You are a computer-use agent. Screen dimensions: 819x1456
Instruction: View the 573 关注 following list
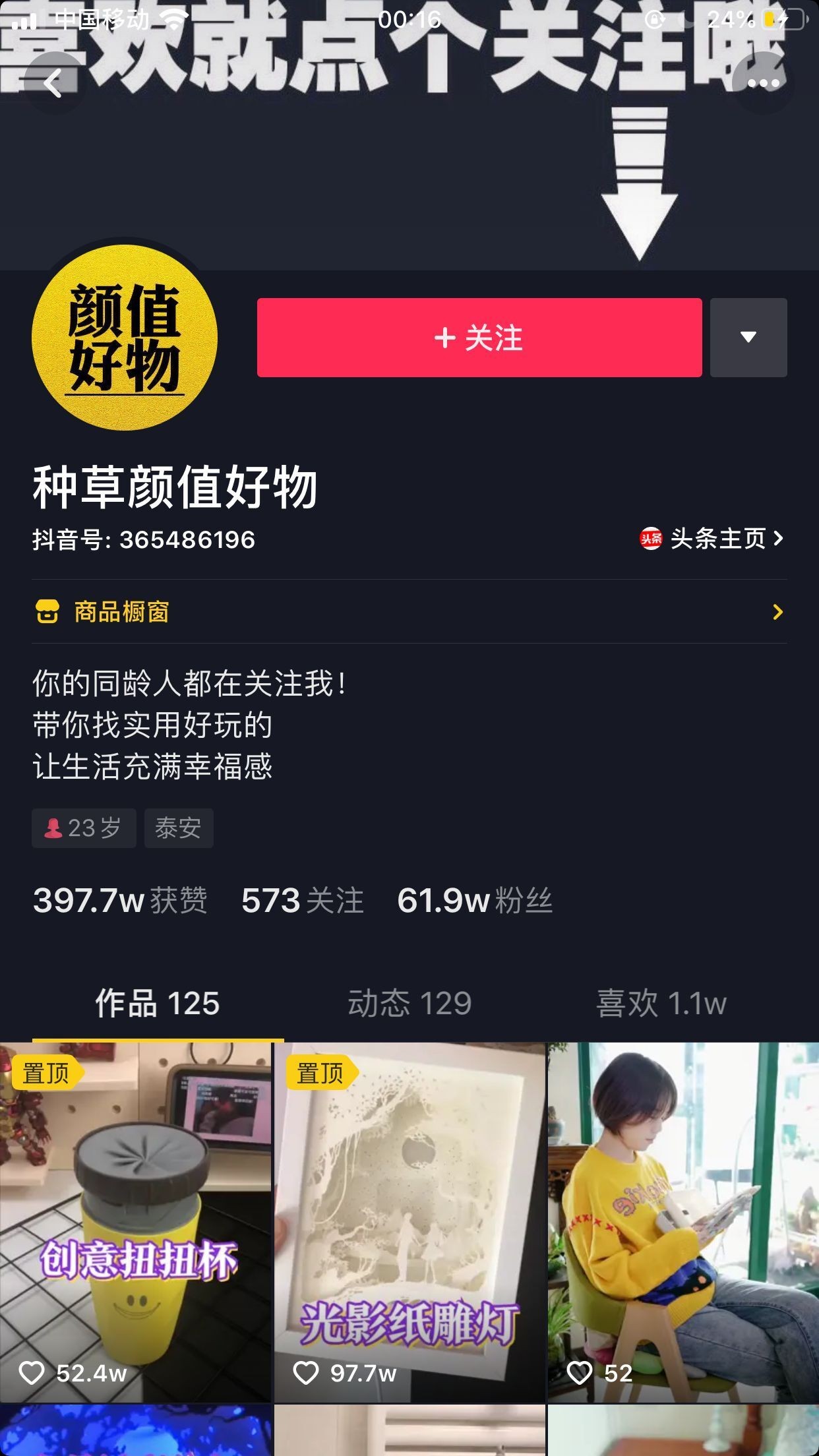point(302,901)
